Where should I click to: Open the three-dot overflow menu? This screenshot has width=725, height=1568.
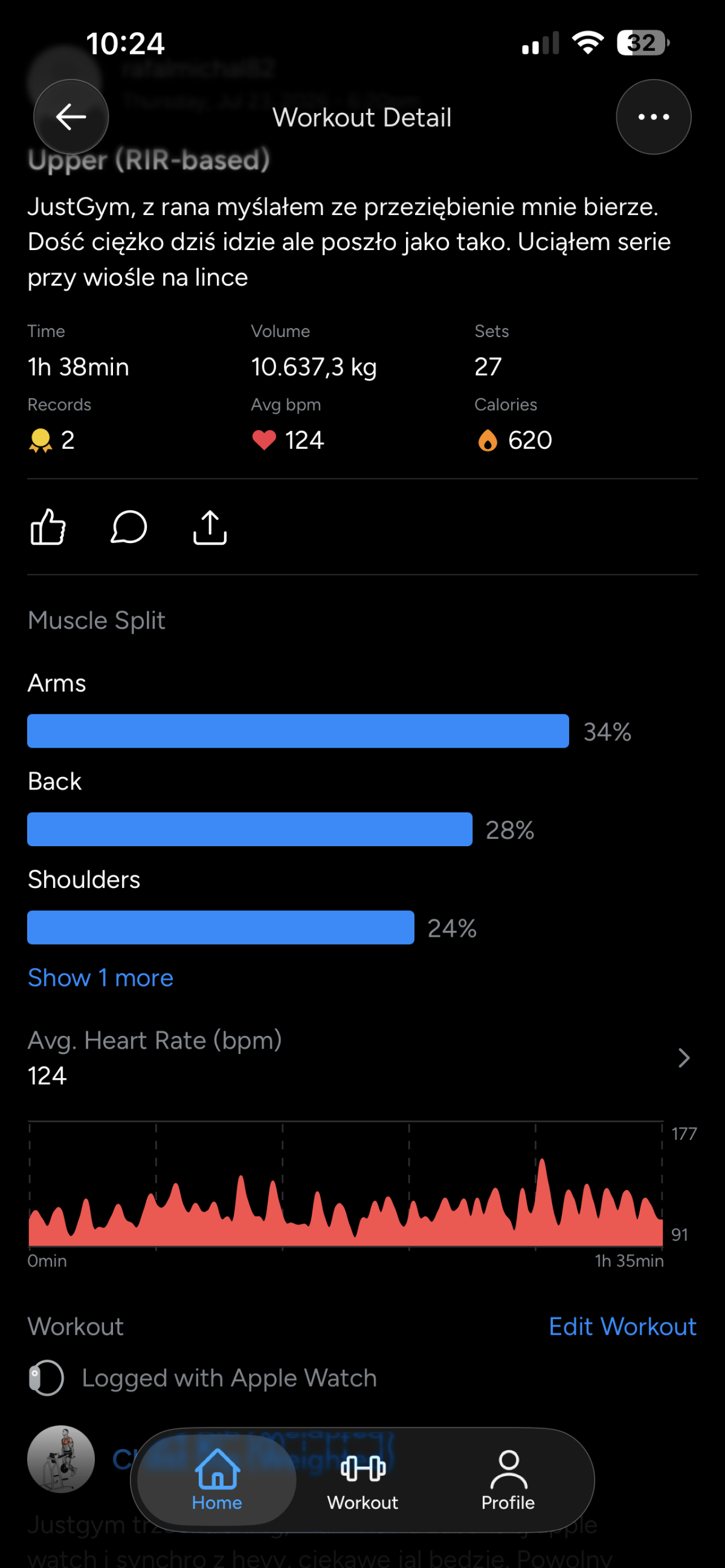pos(653,117)
